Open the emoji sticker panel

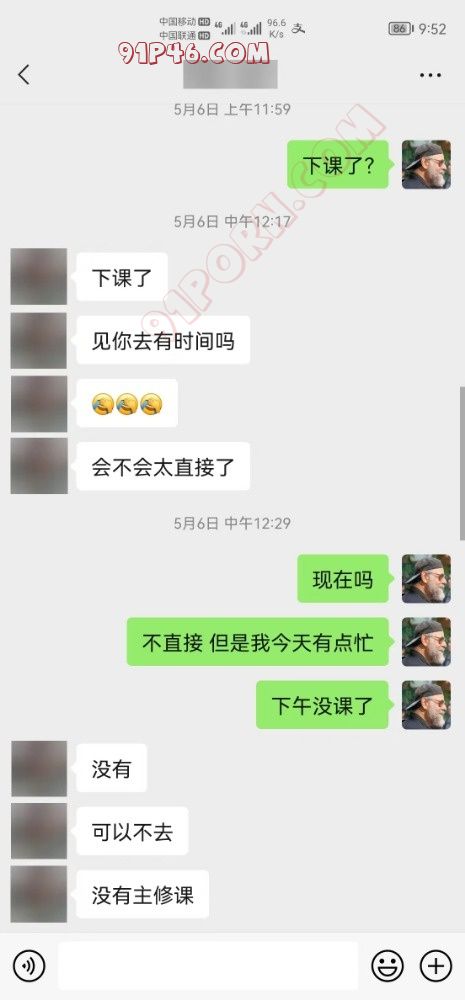pyautogui.click(x=388, y=966)
